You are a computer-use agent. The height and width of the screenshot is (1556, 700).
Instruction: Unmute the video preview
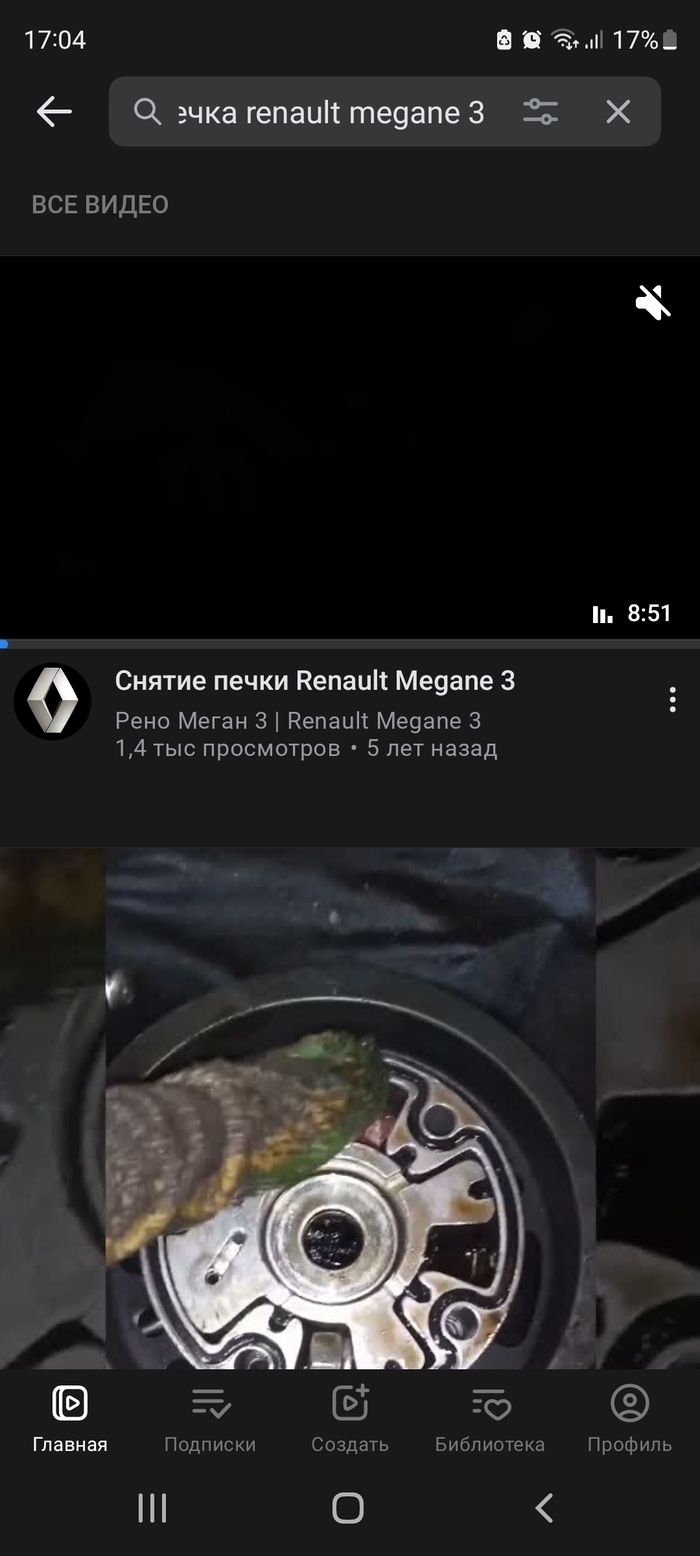tap(653, 301)
